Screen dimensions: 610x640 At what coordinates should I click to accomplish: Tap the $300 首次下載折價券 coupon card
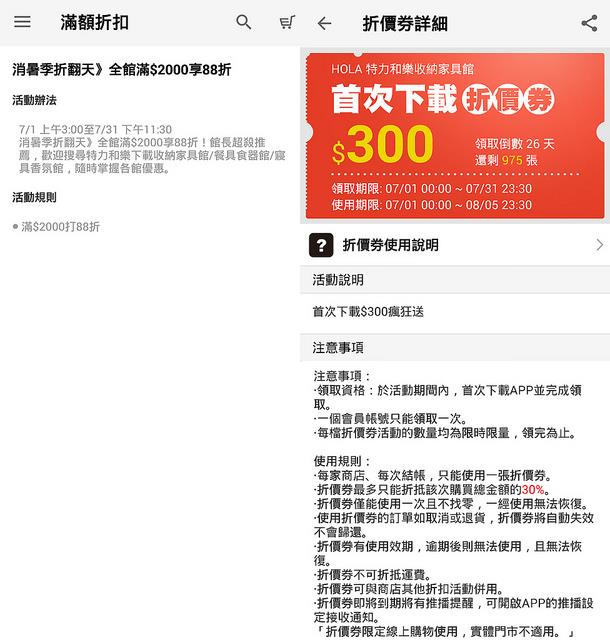coord(456,135)
